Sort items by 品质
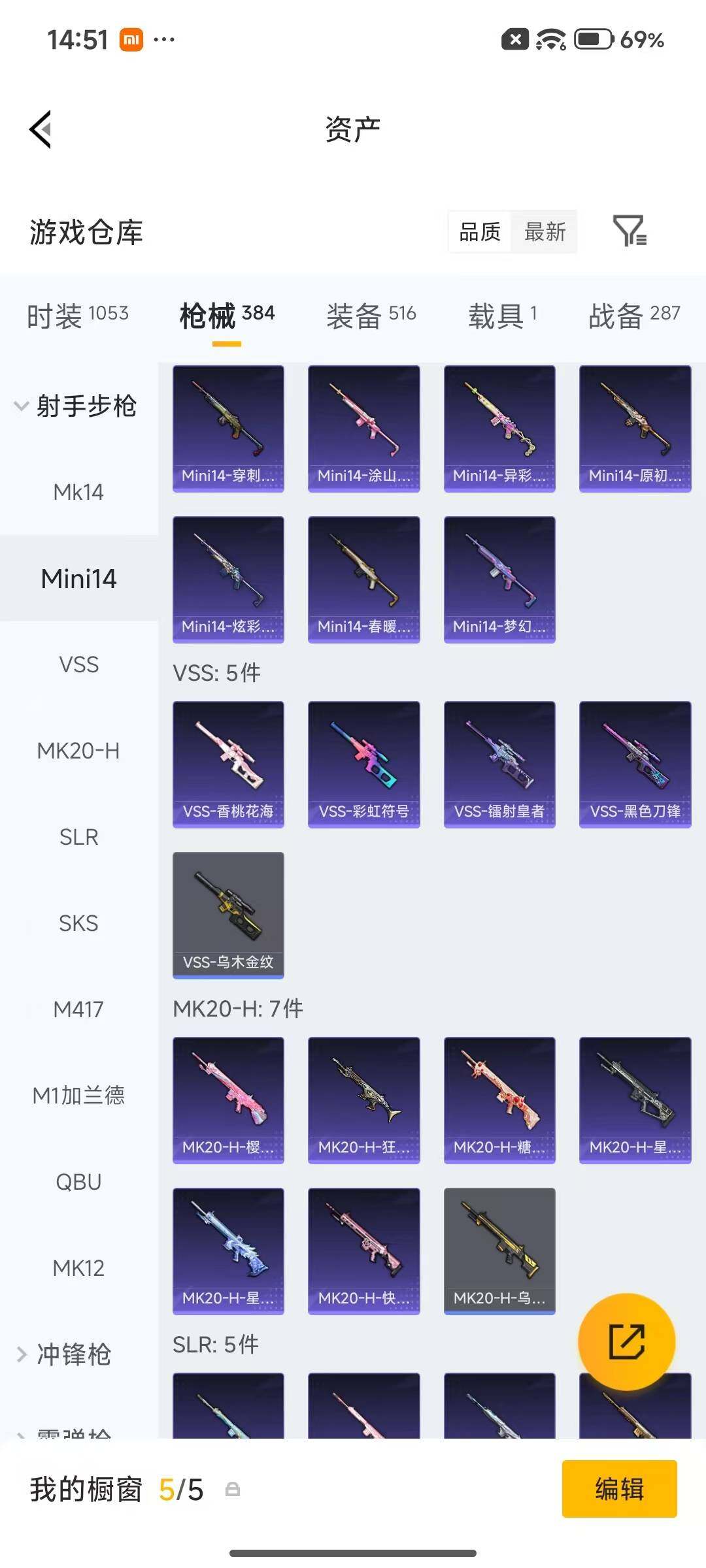Screen dimensions: 706x1568 click(480, 232)
